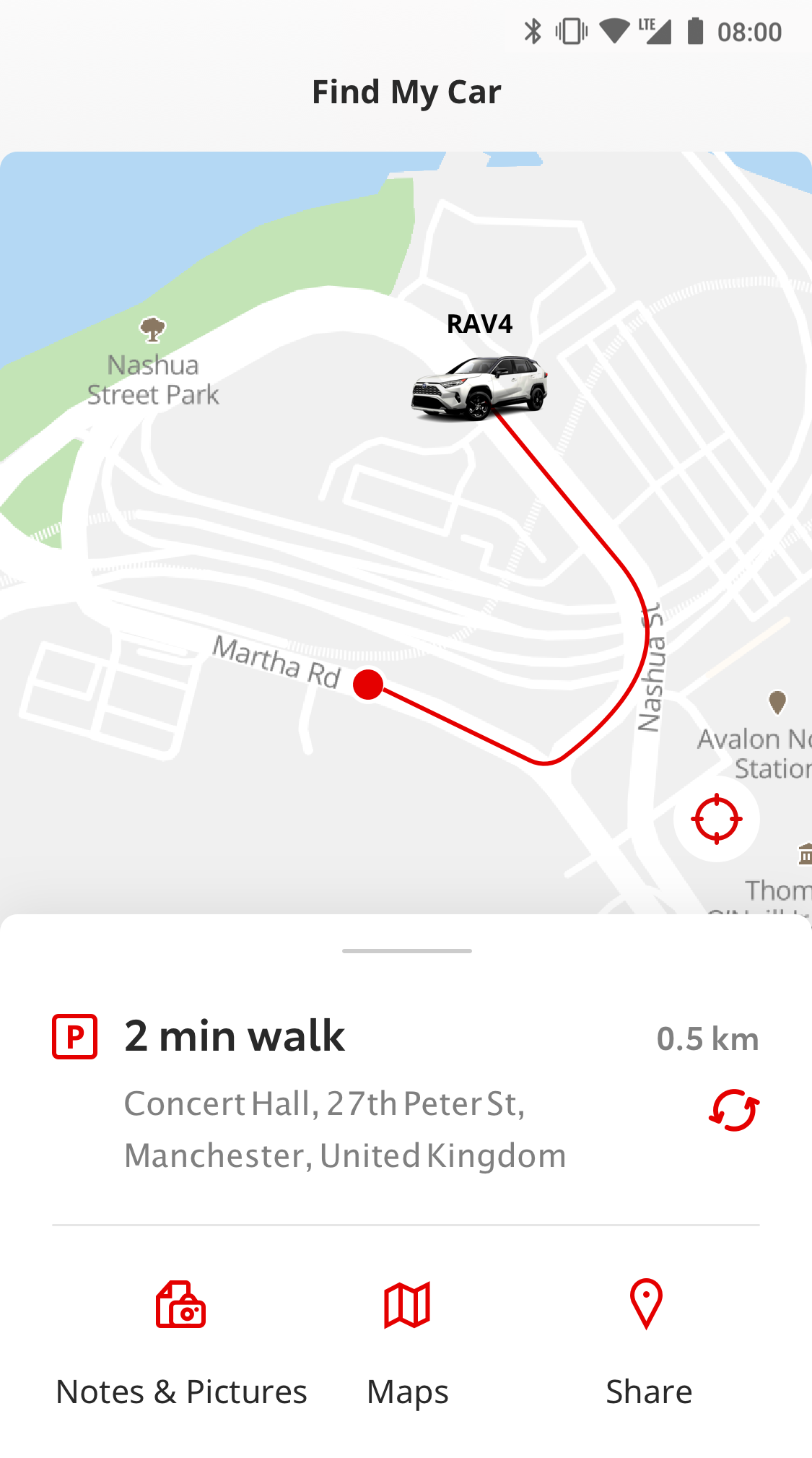Refresh the parked car location
This screenshot has width=812, height=1458.
(x=733, y=1110)
